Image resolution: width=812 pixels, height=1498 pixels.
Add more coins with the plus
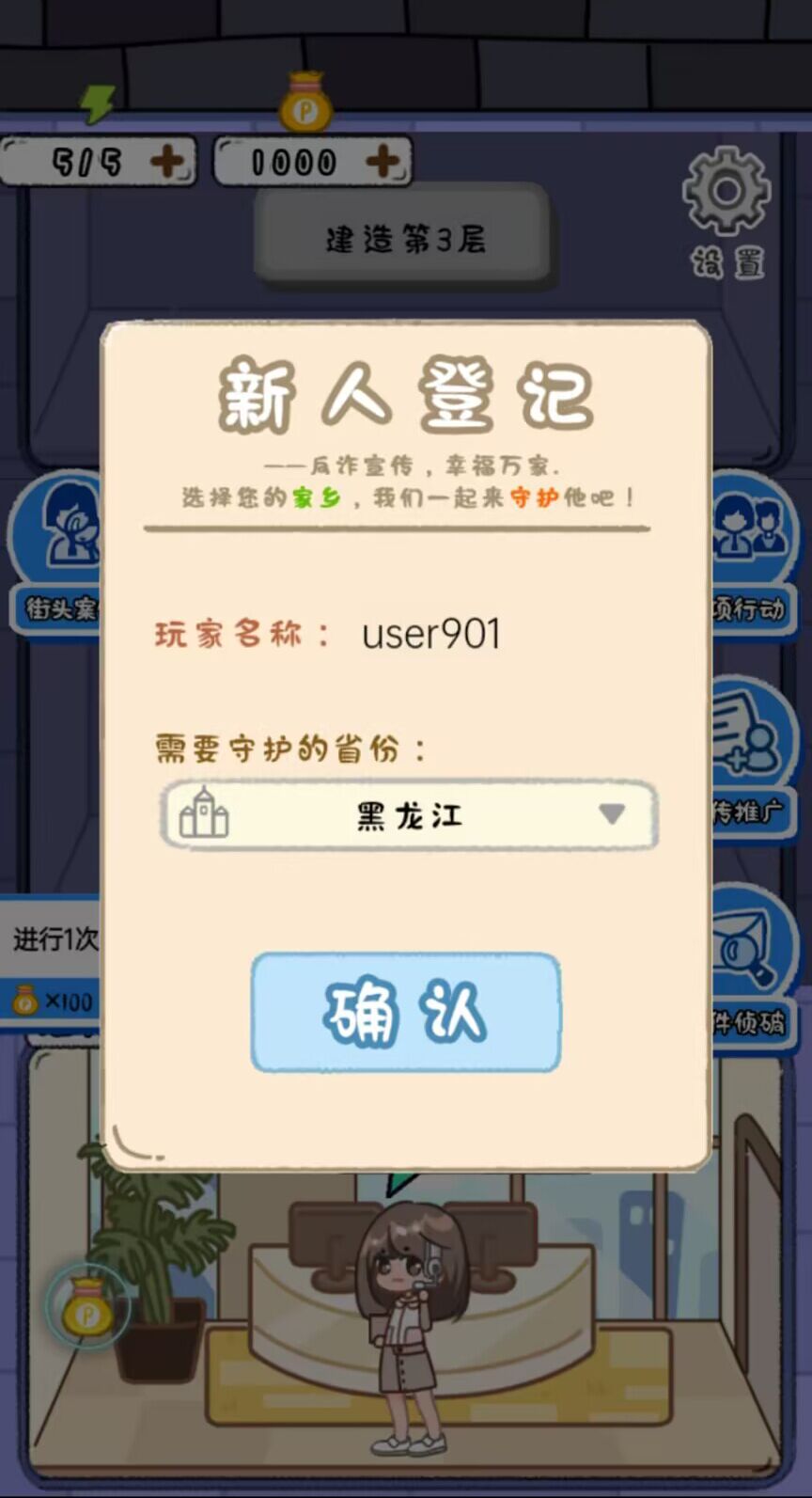pos(384,162)
